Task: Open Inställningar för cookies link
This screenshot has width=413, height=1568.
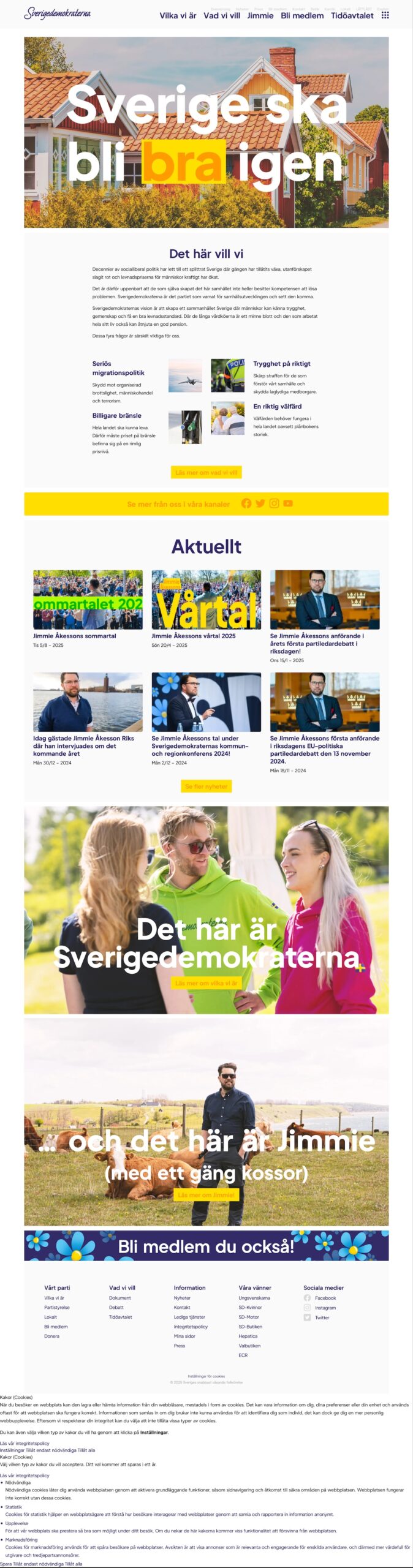Action: pos(206,1376)
